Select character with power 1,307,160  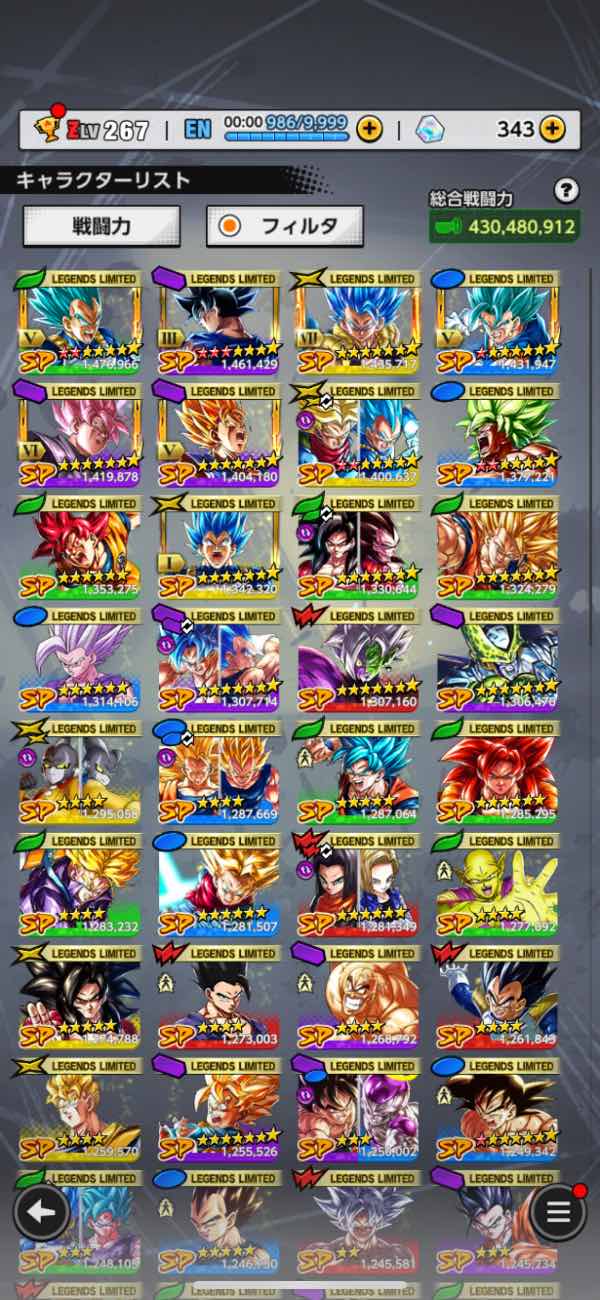[x=359, y=663]
